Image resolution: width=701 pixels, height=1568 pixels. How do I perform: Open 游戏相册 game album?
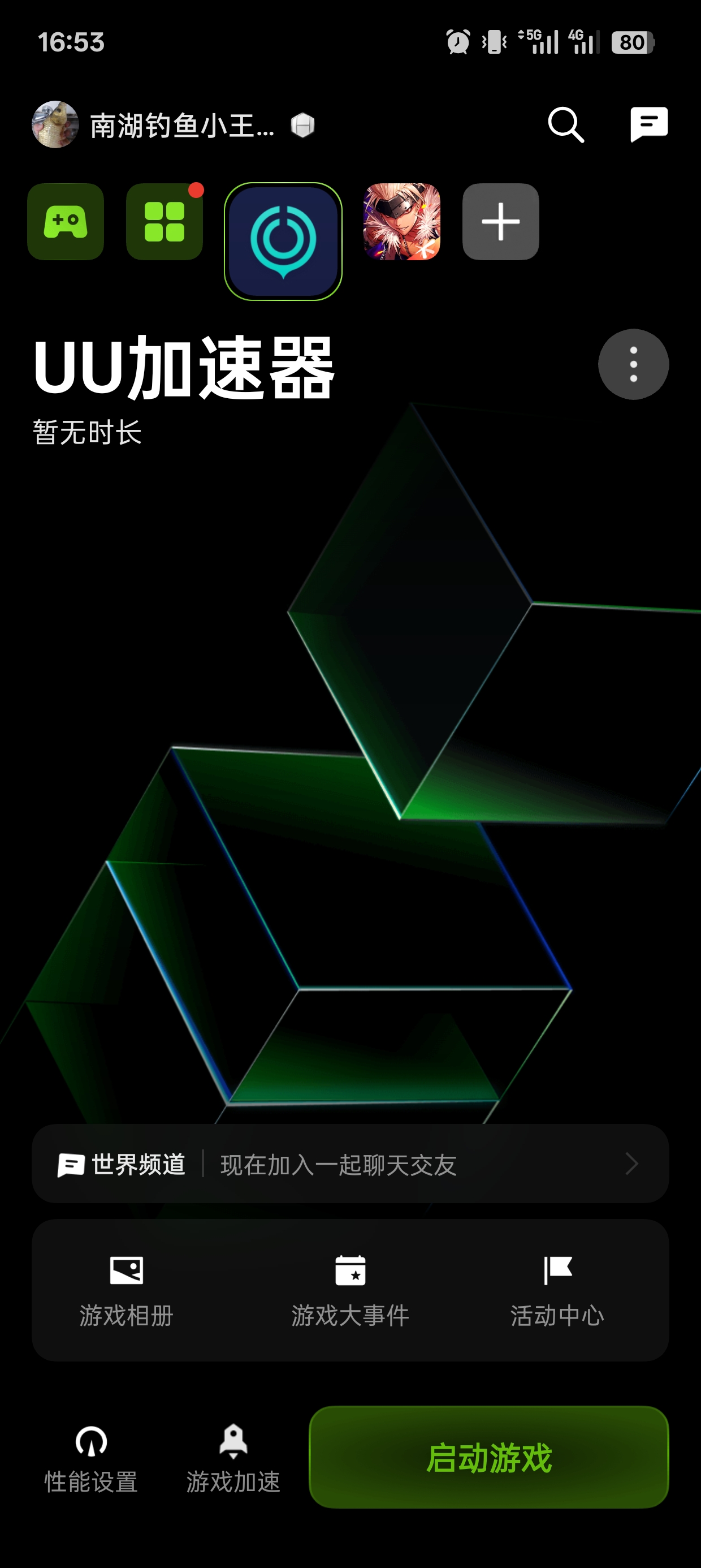click(127, 1289)
